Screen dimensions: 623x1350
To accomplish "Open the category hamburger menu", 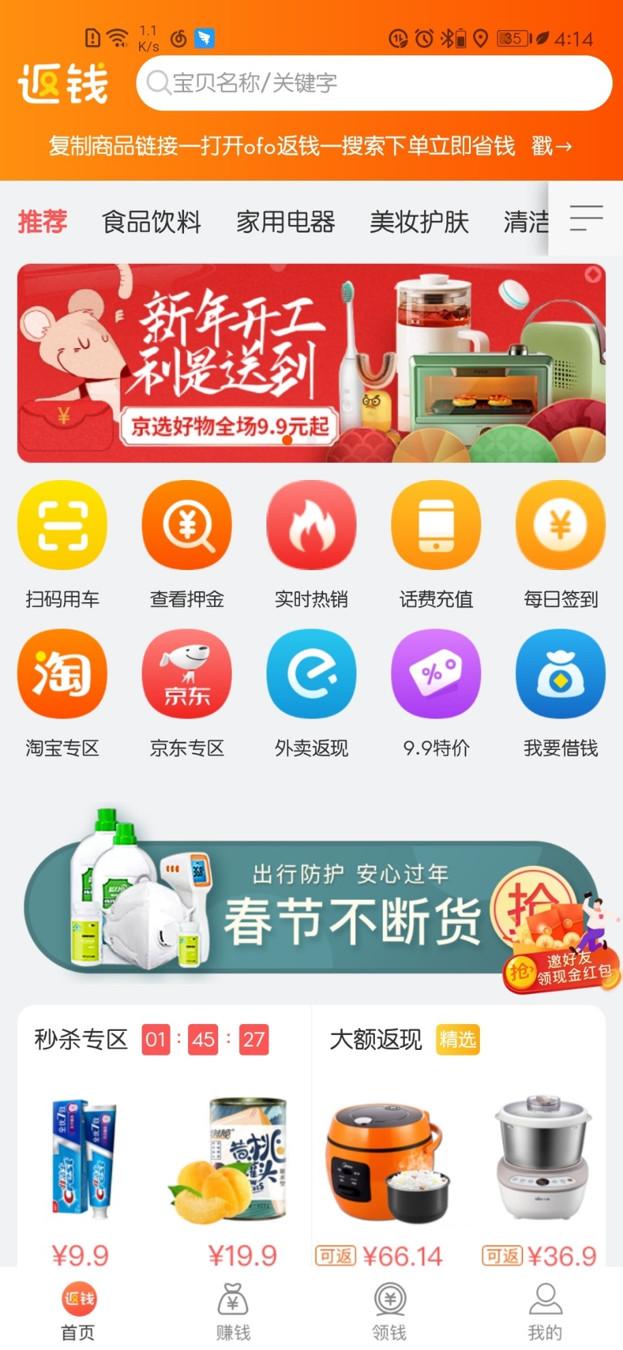I will (x=586, y=218).
